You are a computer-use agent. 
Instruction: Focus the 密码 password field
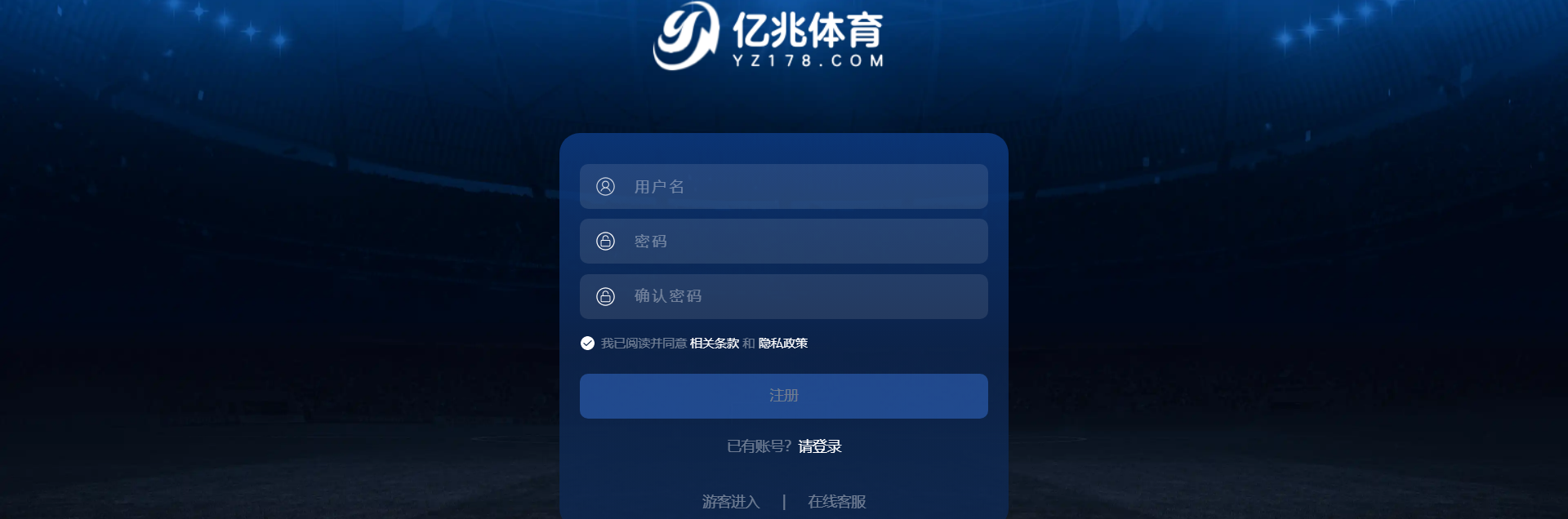(784, 242)
